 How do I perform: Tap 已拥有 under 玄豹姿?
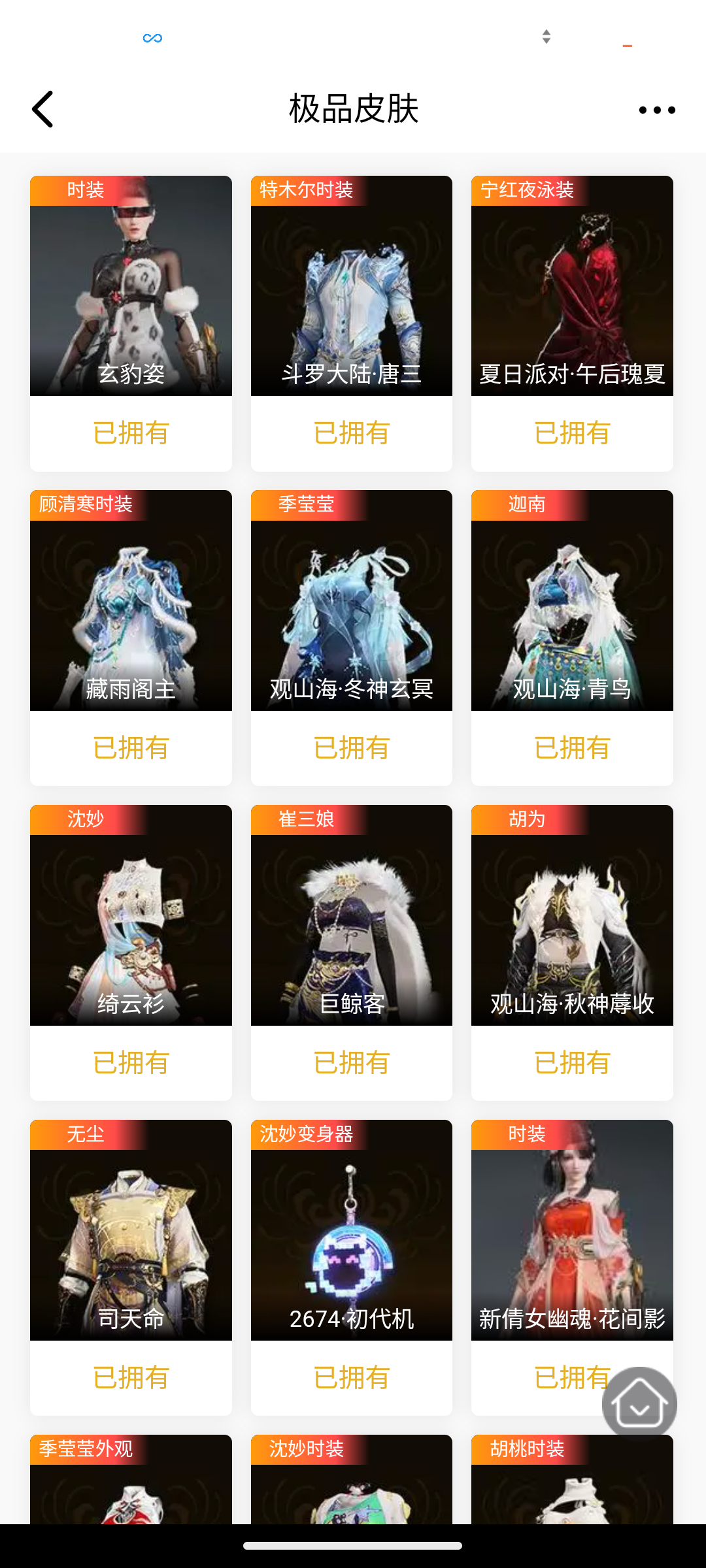pos(130,433)
